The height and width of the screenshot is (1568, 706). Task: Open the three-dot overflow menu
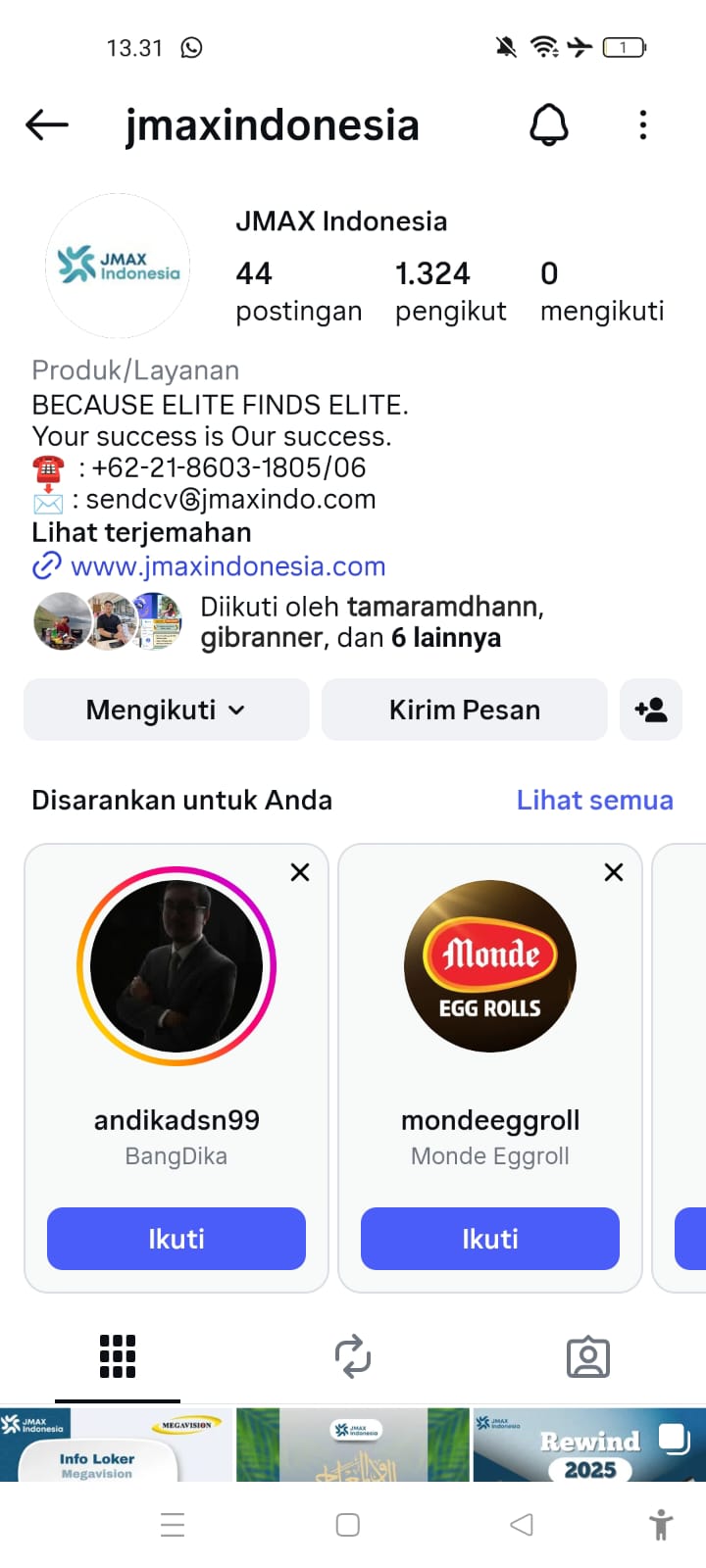(x=643, y=124)
